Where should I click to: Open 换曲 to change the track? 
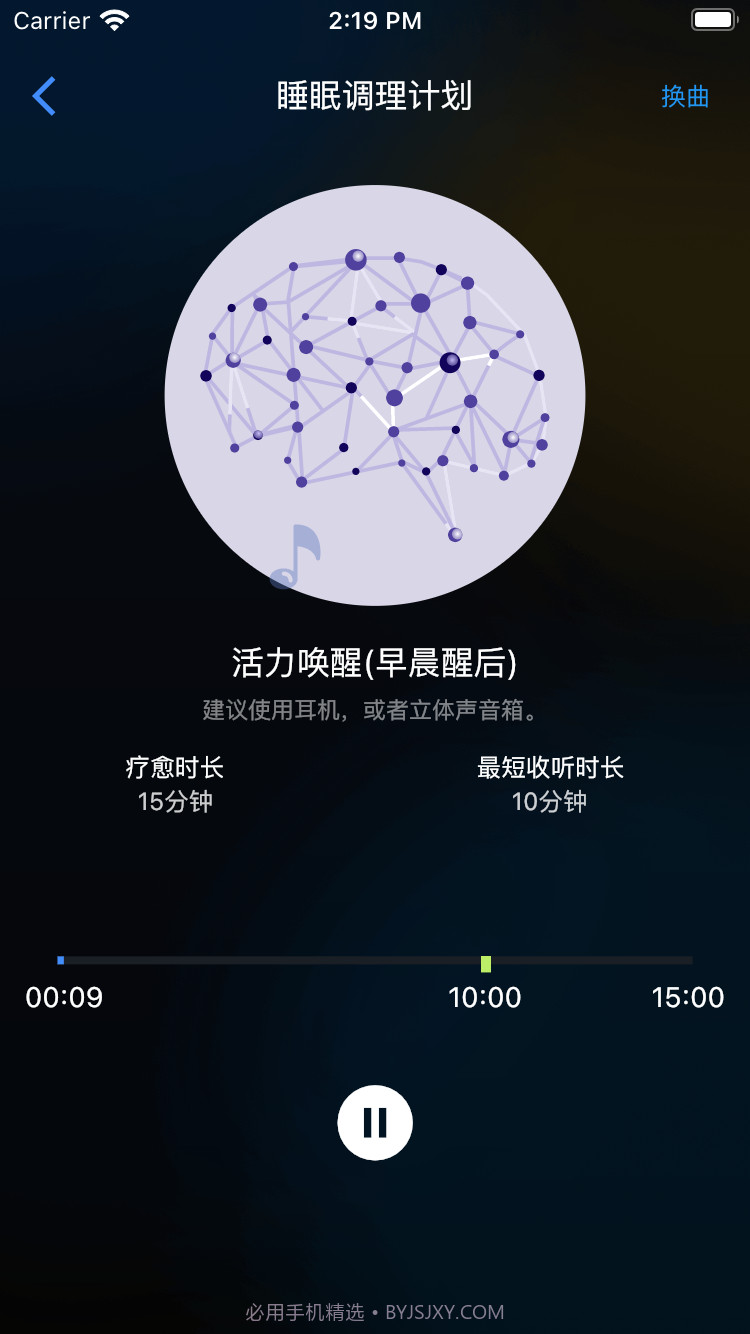click(686, 96)
